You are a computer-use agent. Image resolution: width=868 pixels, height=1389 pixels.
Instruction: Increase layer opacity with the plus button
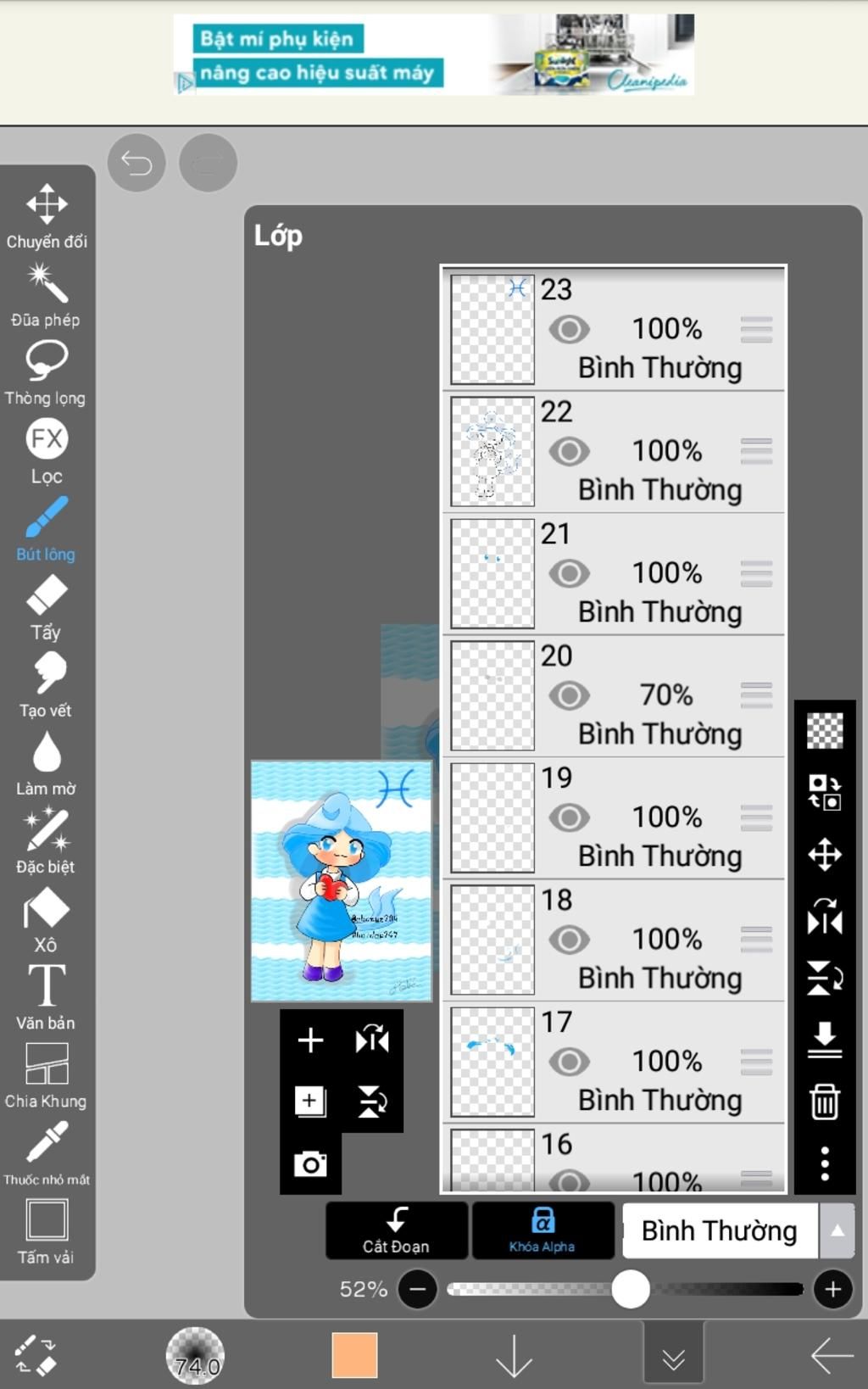coord(832,1290)
